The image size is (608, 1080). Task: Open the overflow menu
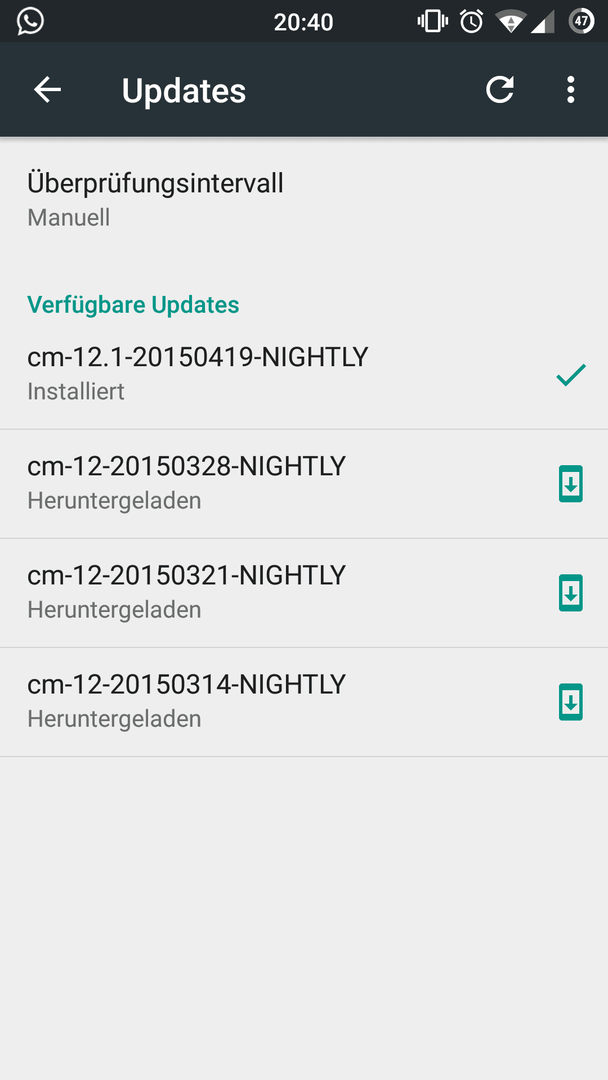[570, 90]
